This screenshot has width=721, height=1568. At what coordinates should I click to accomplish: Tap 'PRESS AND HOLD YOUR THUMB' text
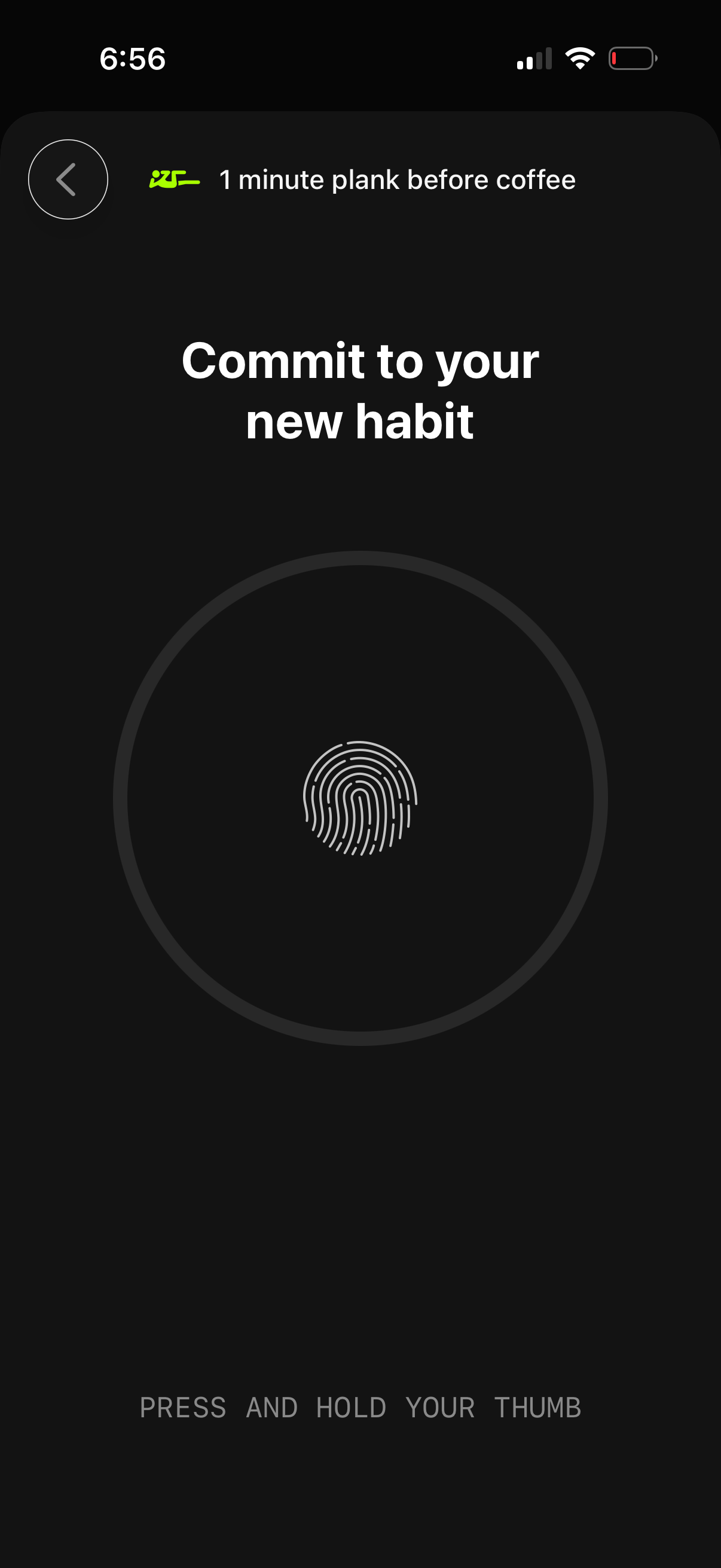(360, 1407)
